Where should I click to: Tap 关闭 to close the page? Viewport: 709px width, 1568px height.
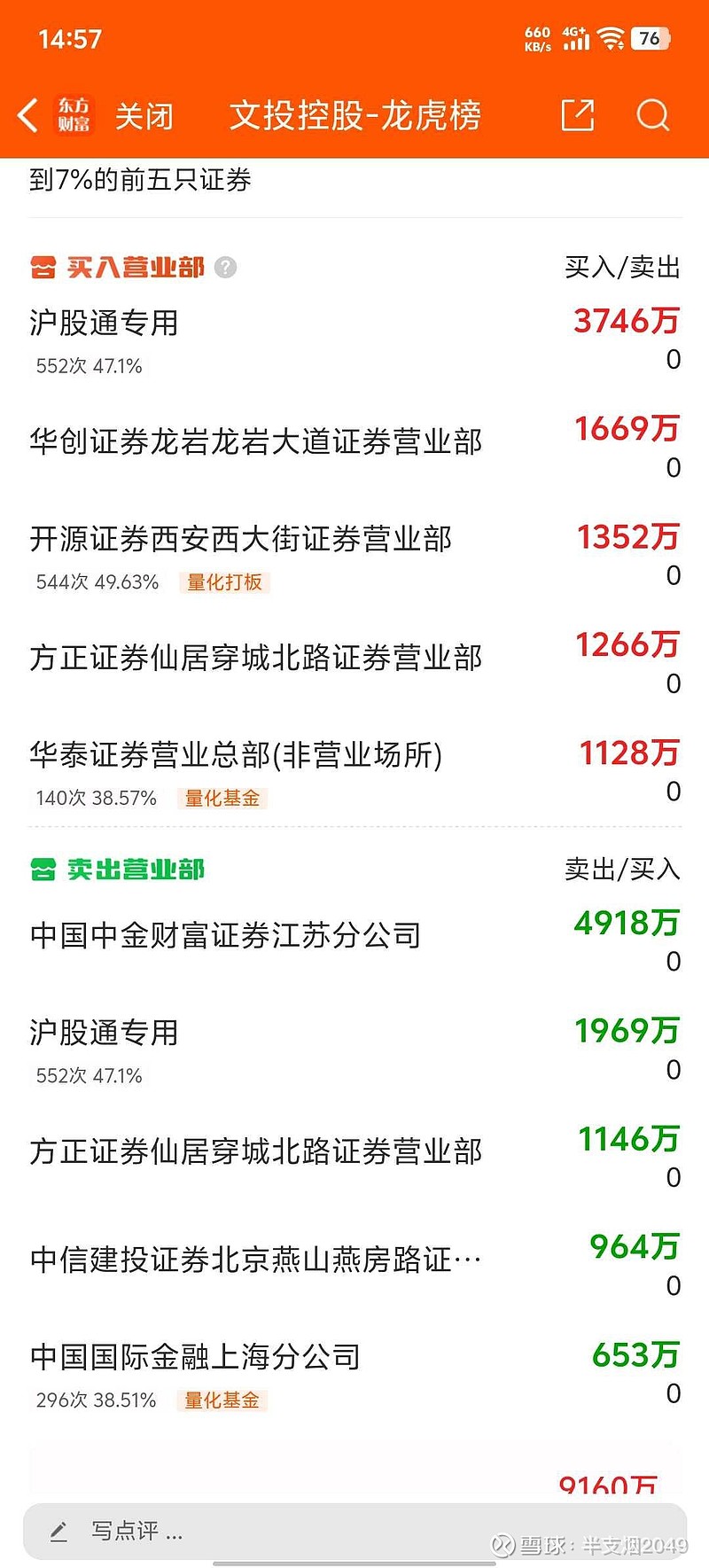(144, 116)
